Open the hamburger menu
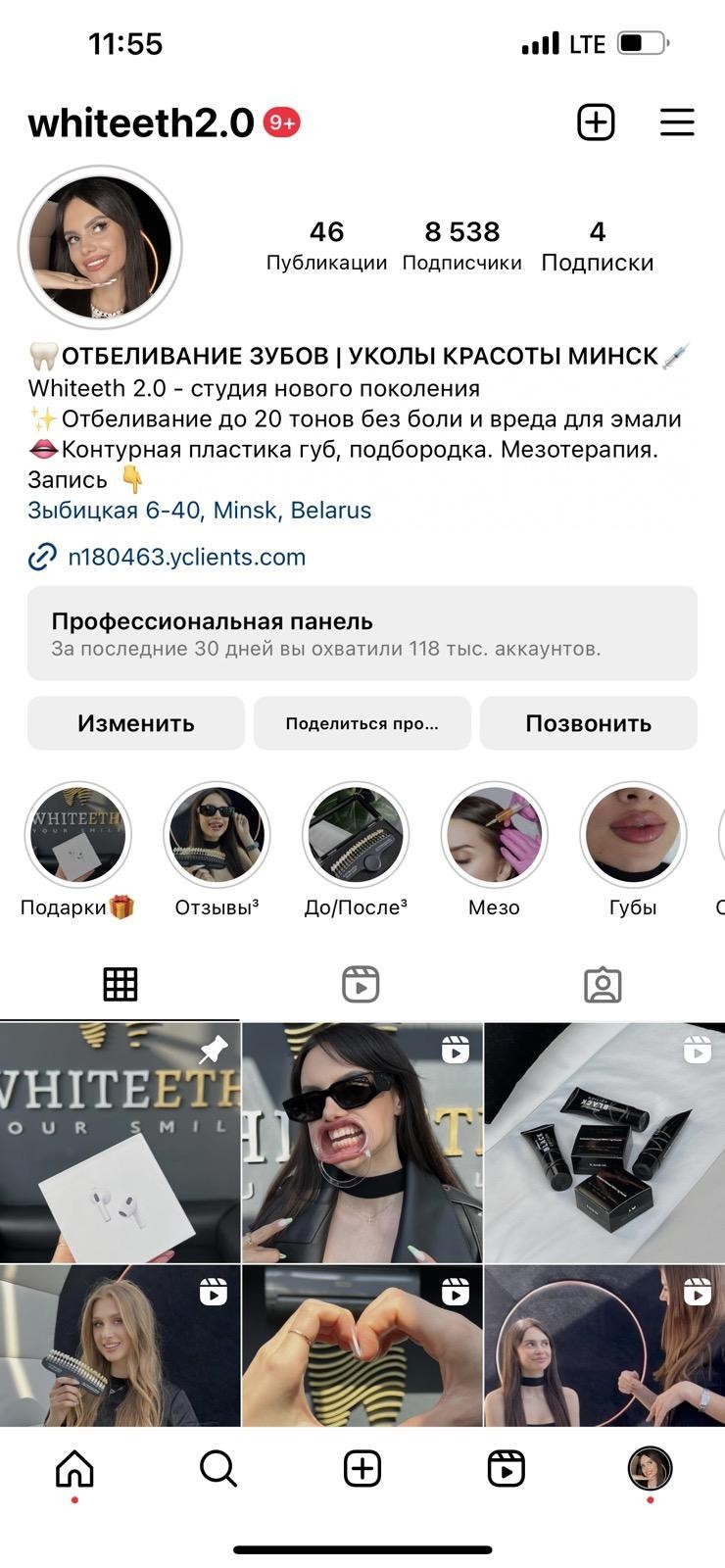Image resolution: width=725 pixels, height=1568 pixels. (x=676, y=122)
